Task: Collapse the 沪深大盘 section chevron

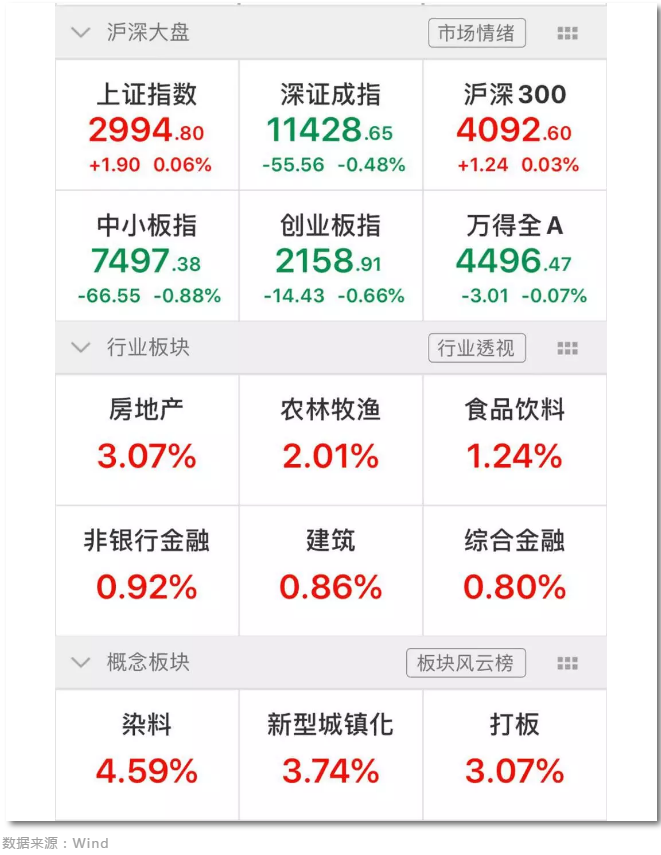Action: 81,33
